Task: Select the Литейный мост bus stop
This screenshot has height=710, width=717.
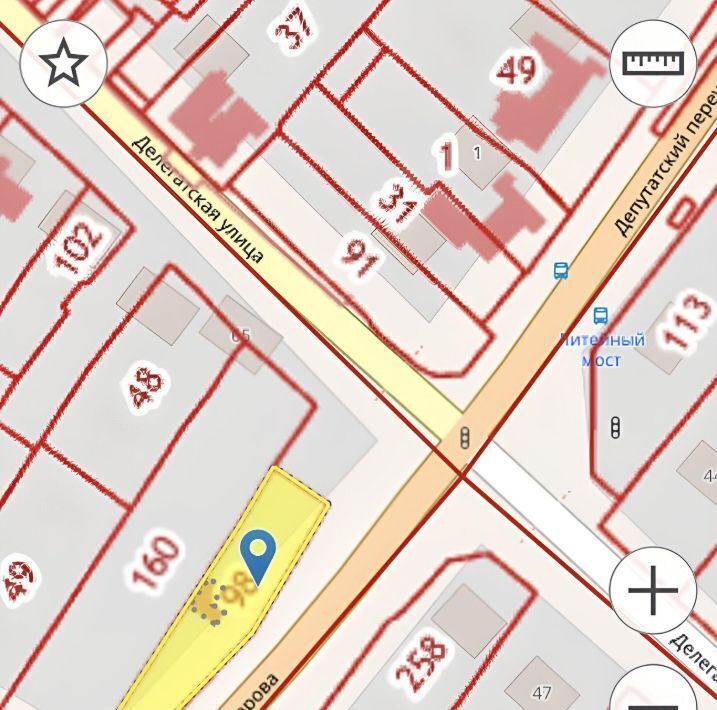Action: (600, 316)
